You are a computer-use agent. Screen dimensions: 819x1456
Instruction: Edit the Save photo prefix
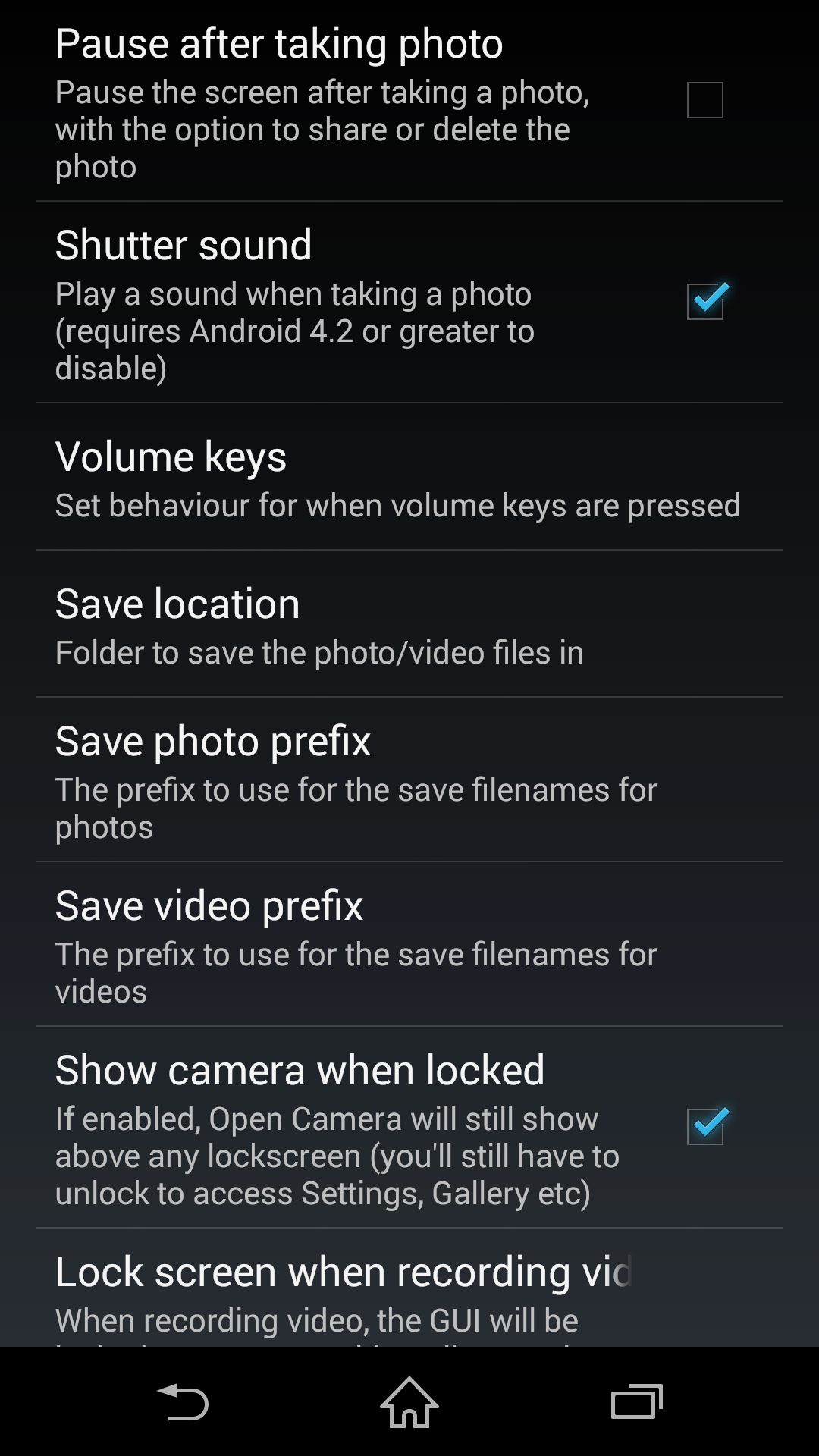tap(409, 780)
